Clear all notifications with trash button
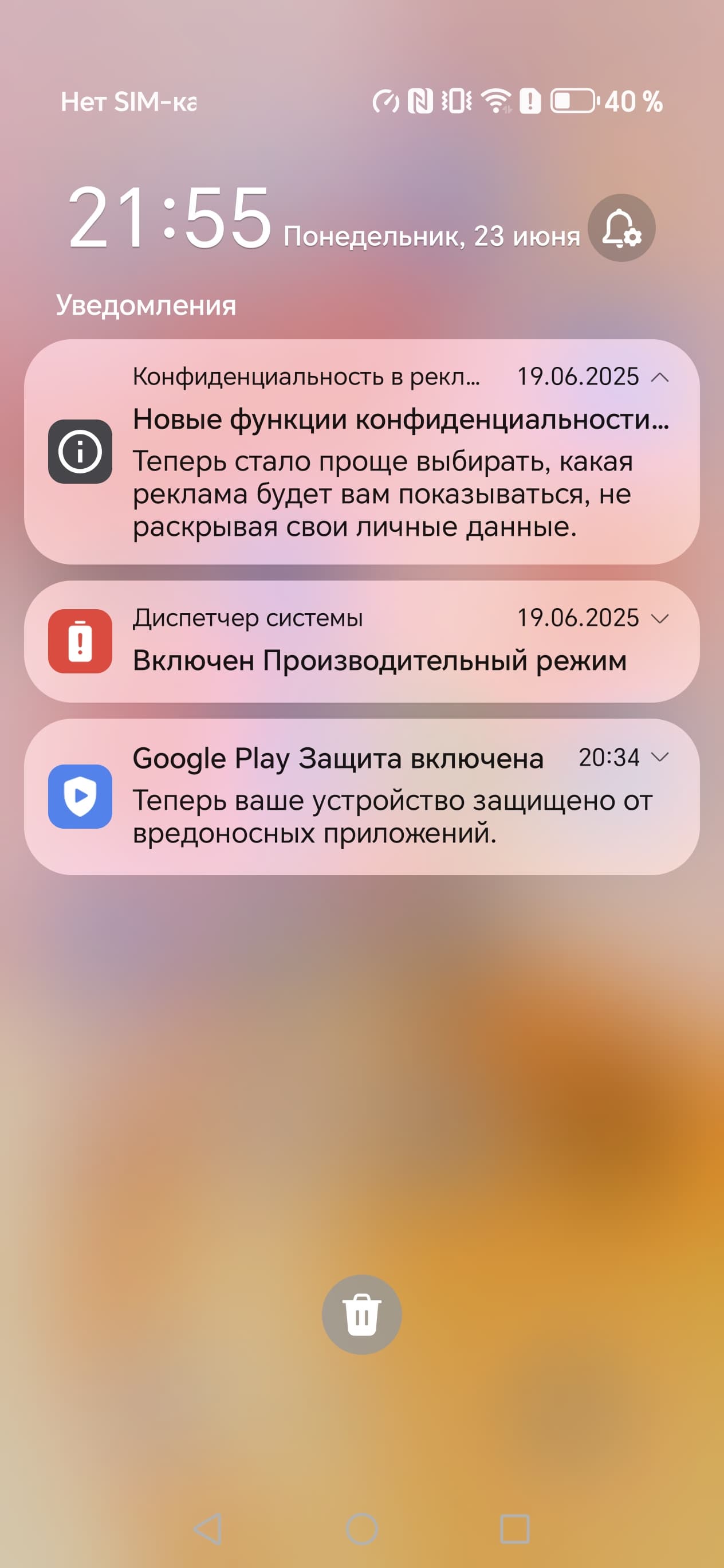 tap(361, 1314)
